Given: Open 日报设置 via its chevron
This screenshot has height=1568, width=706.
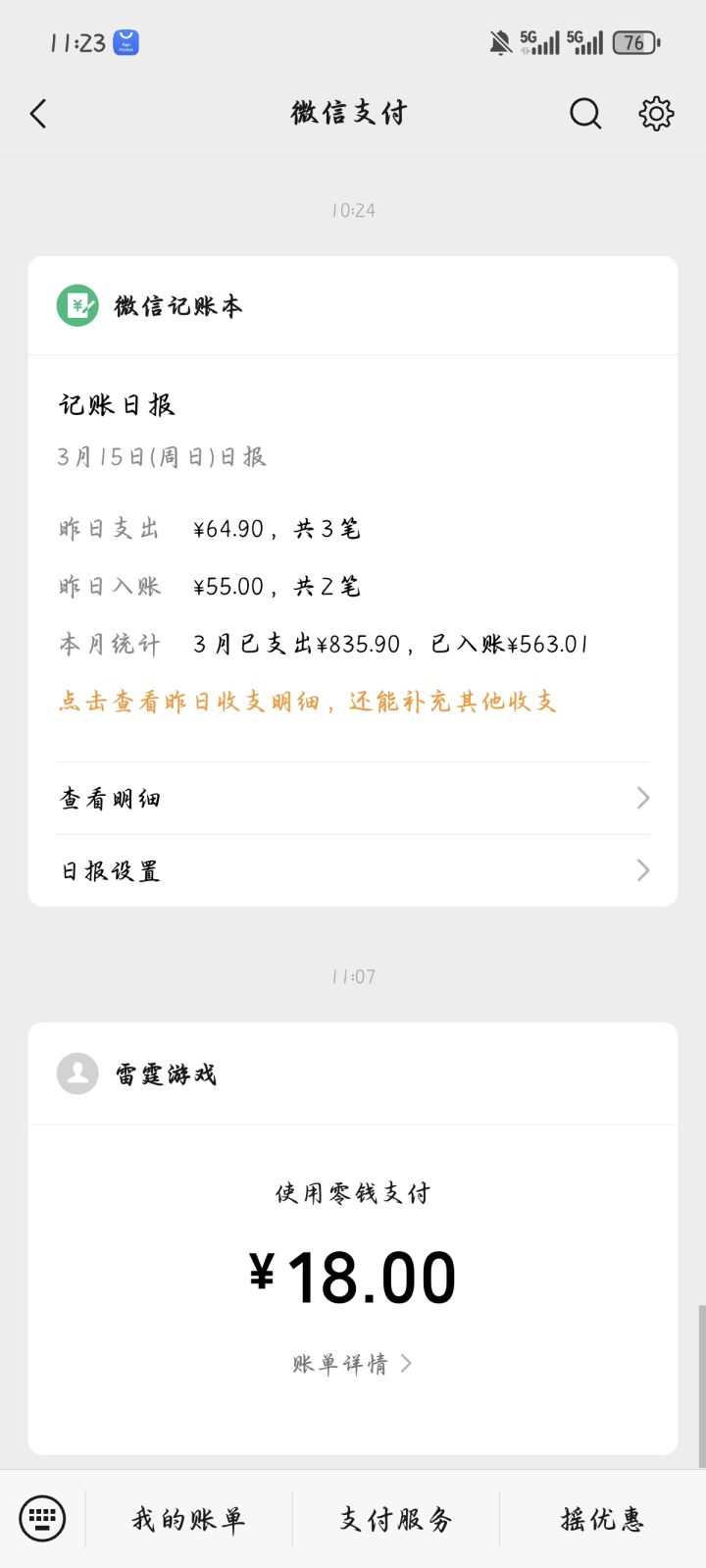Looking at the screenshot, I should click(642, 870).
